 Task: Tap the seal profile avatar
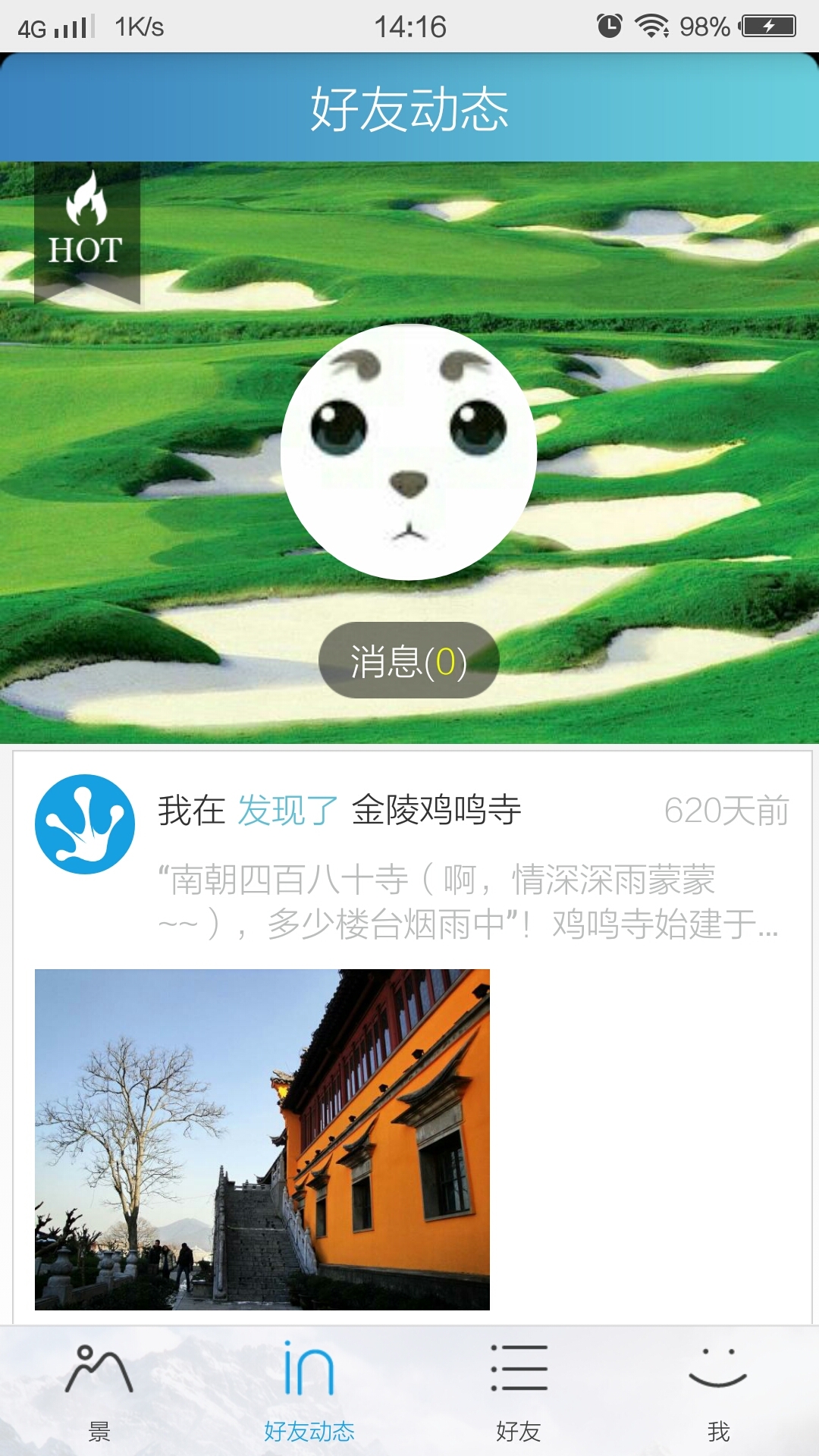pyautogui.click(x=409, y=452)
